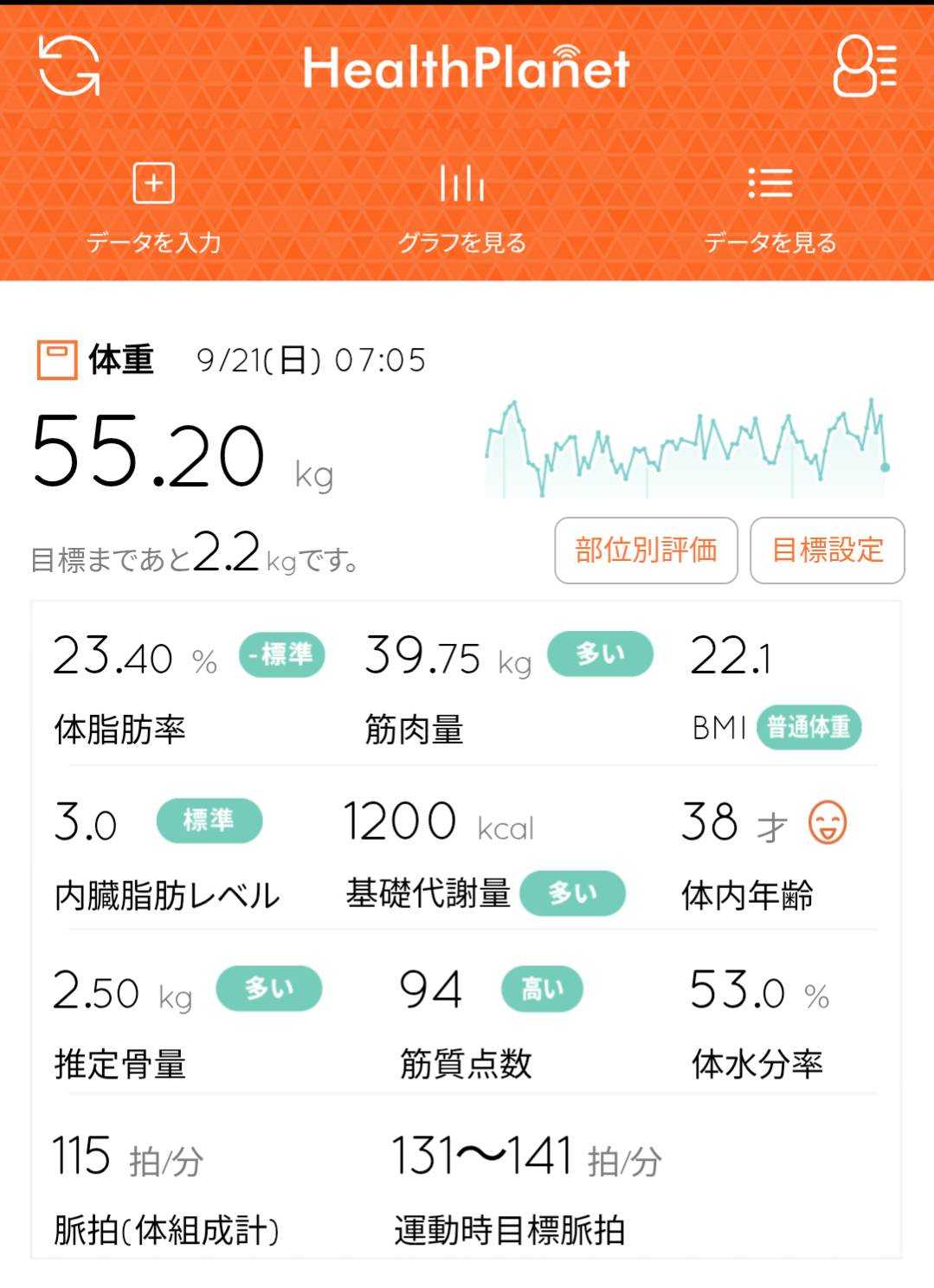Tap the sync refresh icon

pos(69,66)
